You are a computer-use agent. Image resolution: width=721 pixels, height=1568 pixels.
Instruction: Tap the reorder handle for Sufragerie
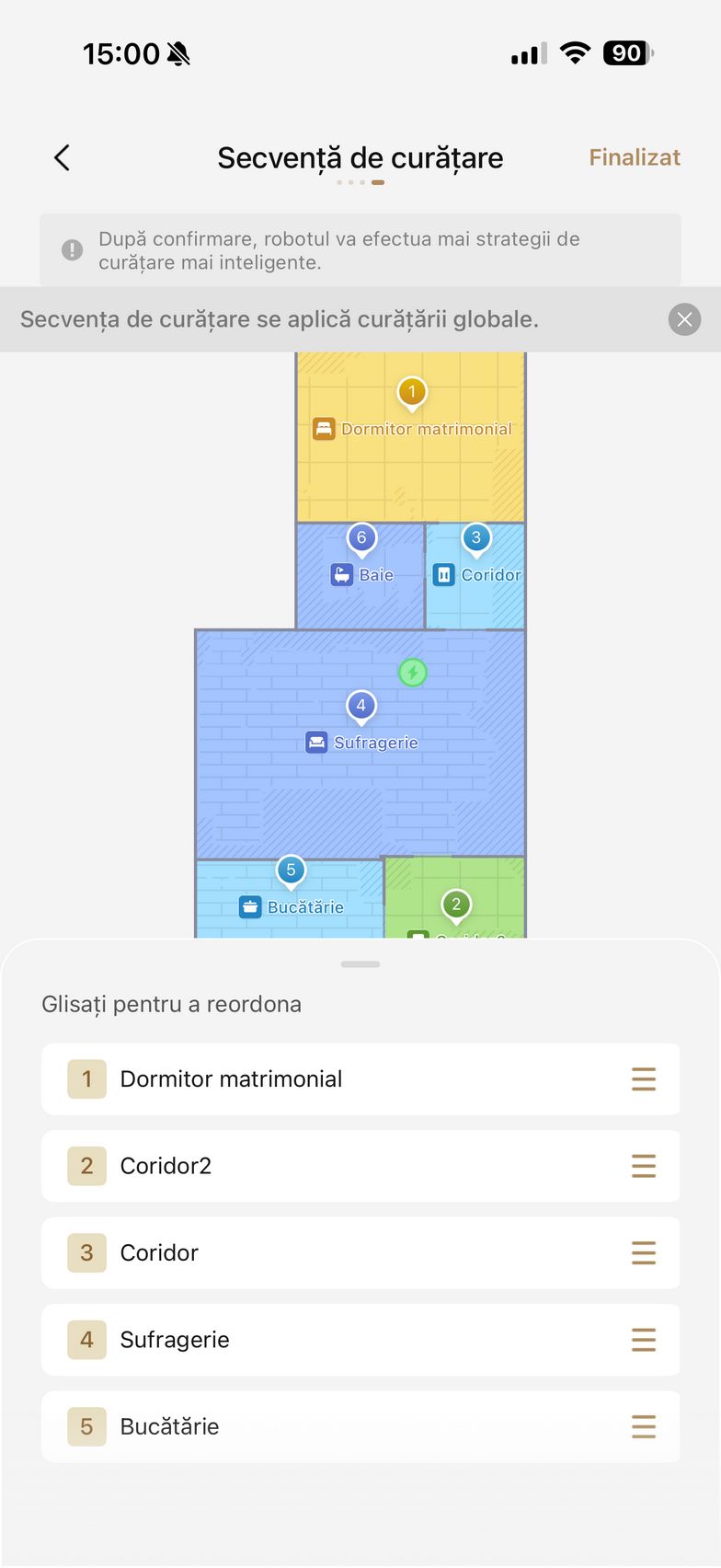coord(644,1340)
